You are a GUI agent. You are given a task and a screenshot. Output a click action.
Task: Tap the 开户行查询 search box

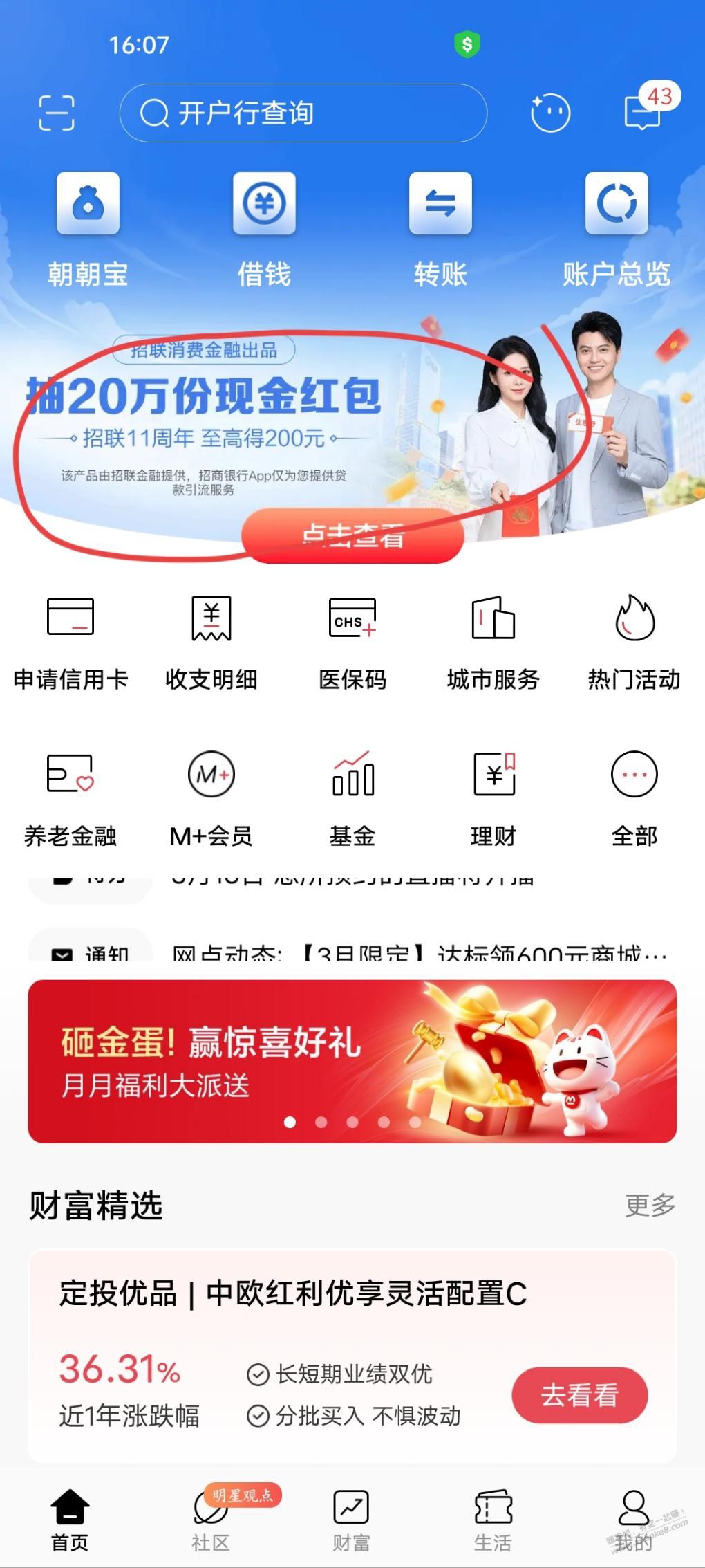pyautogui.click(x=303, y=113)
